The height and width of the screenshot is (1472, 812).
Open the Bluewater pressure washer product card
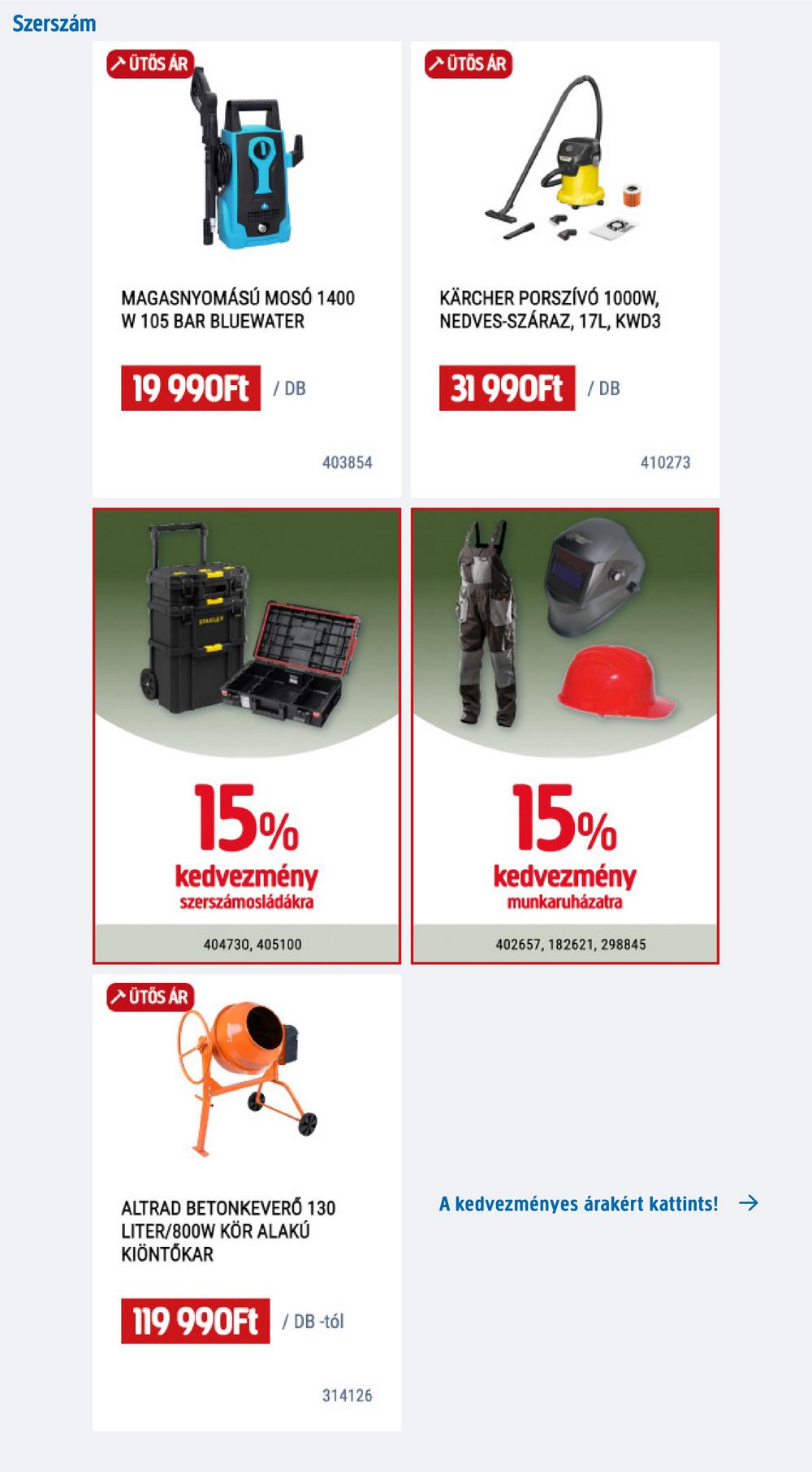(246, 269)
